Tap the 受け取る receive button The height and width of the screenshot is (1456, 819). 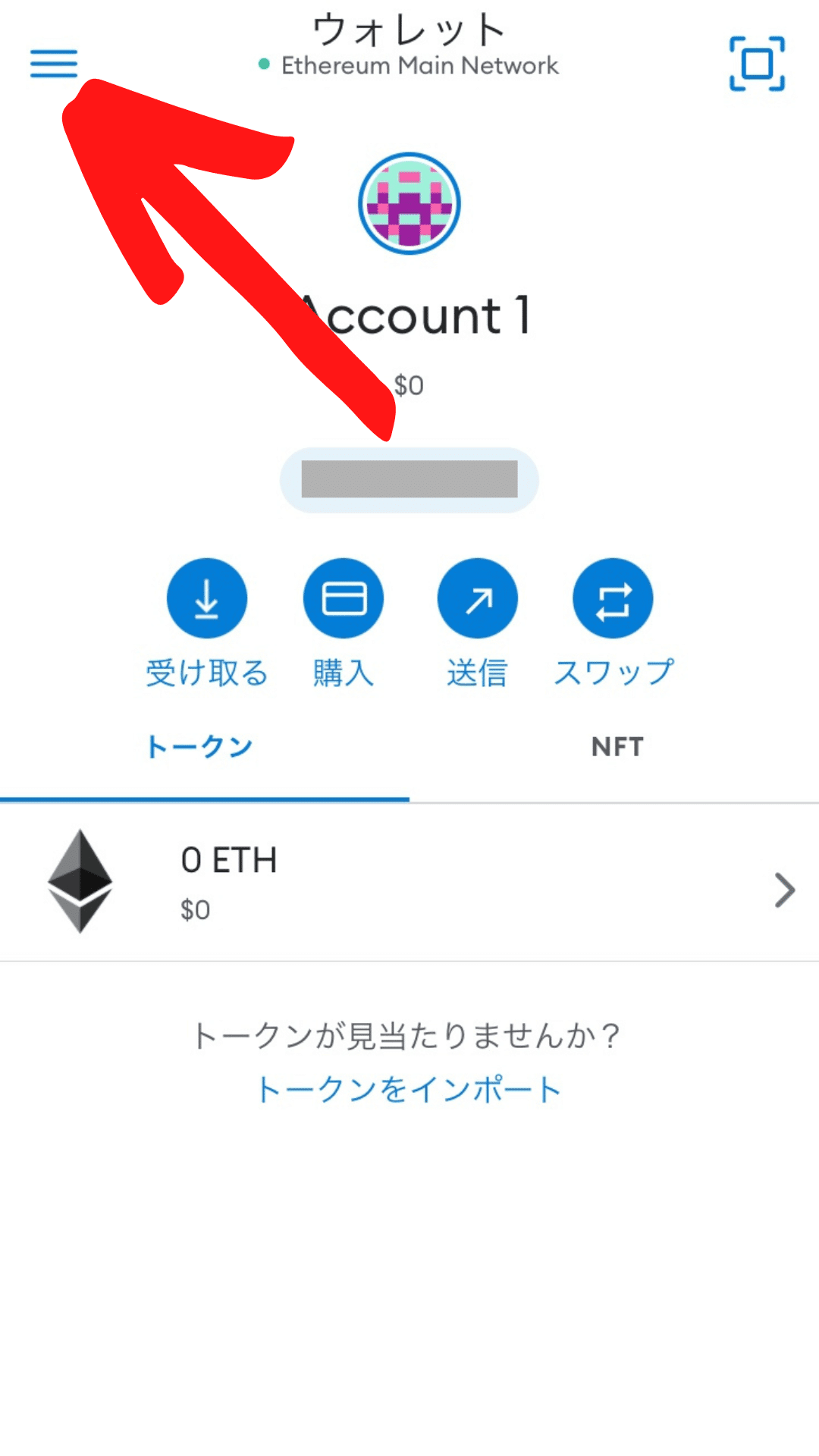[x=207, y=599]
